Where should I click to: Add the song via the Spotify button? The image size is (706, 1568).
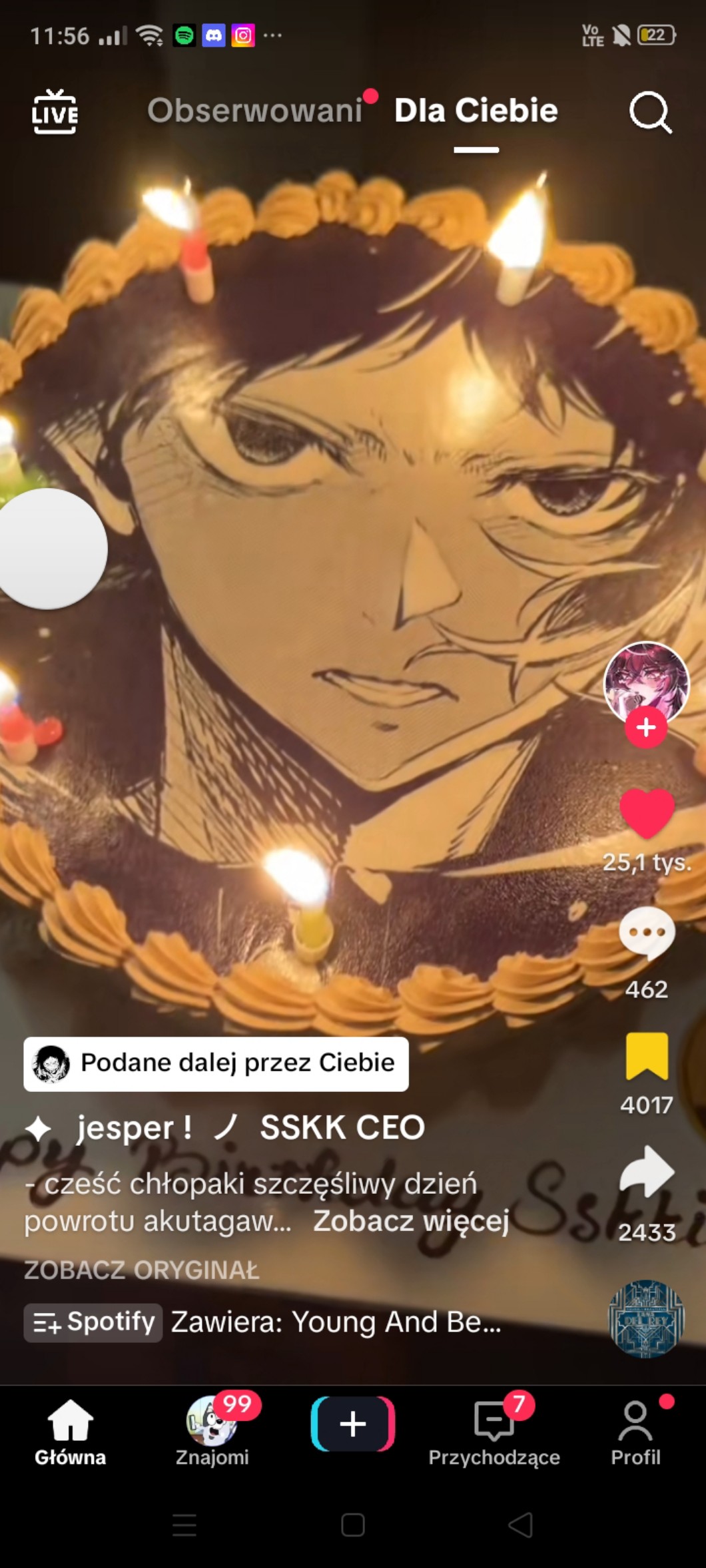[x=93, y=1322]
